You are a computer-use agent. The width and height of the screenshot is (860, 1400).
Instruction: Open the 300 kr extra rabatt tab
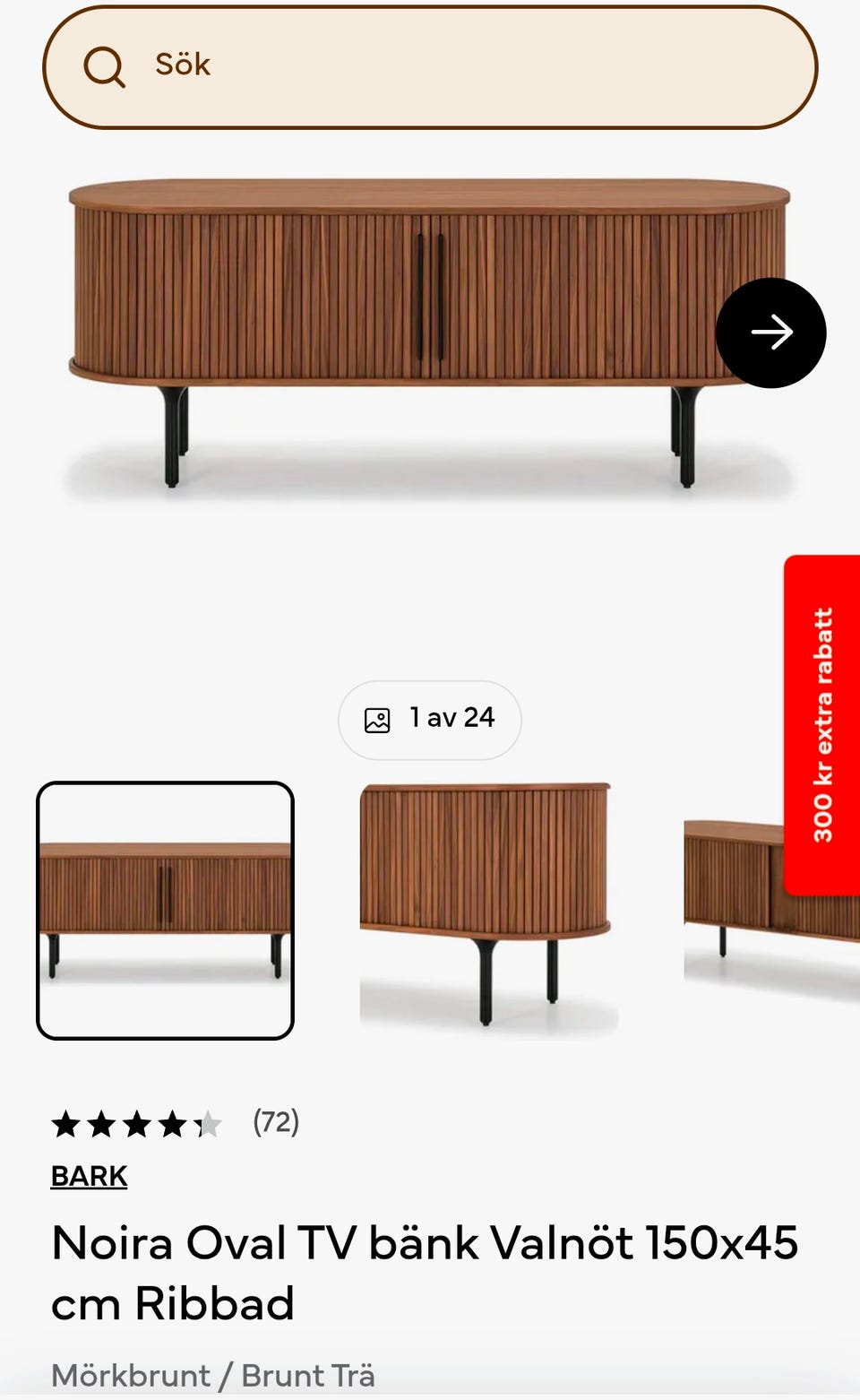click(822, 725)
